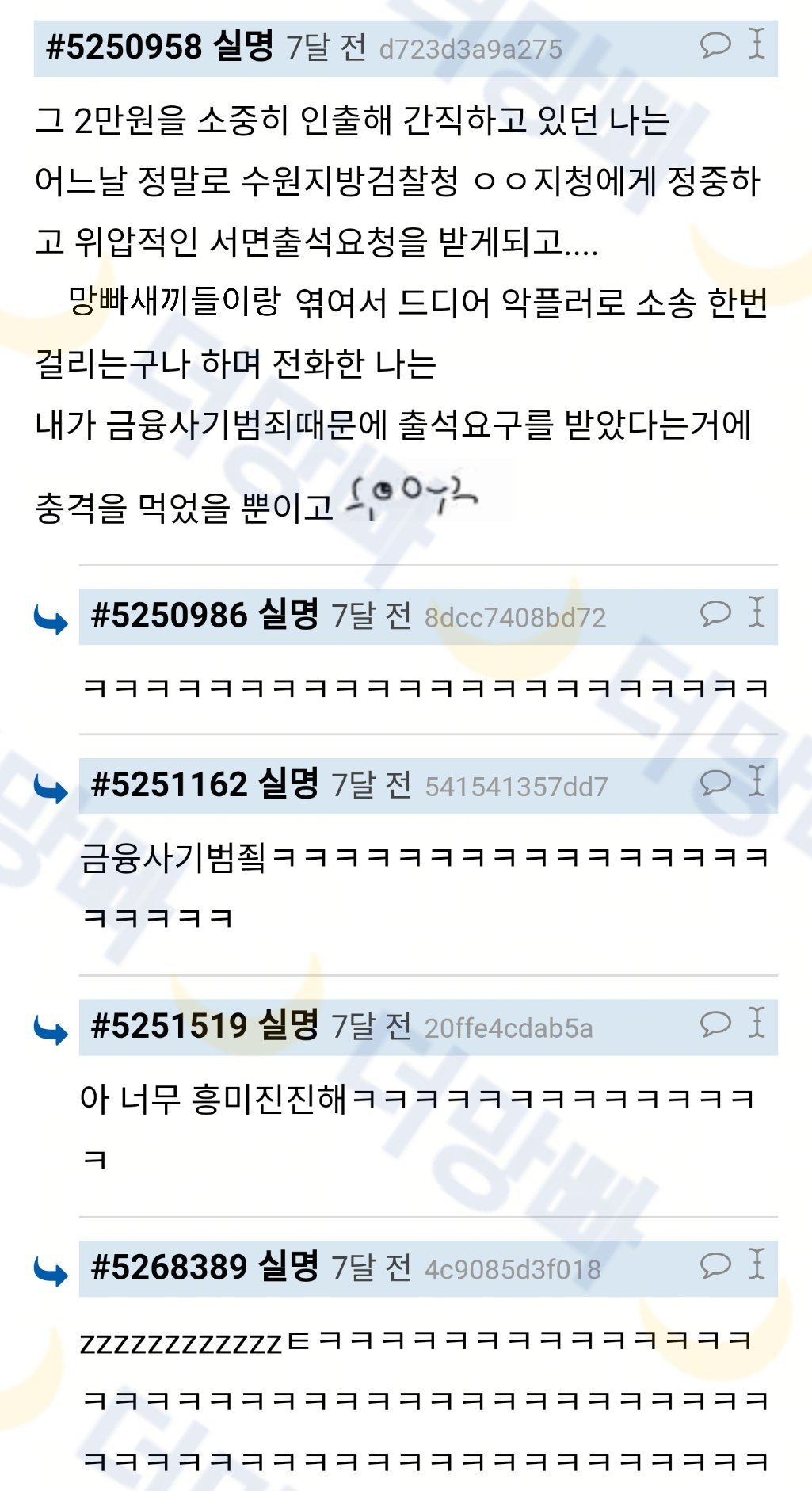
Task: Open the comment number link #5250958
Action: (x=124, y=48)
